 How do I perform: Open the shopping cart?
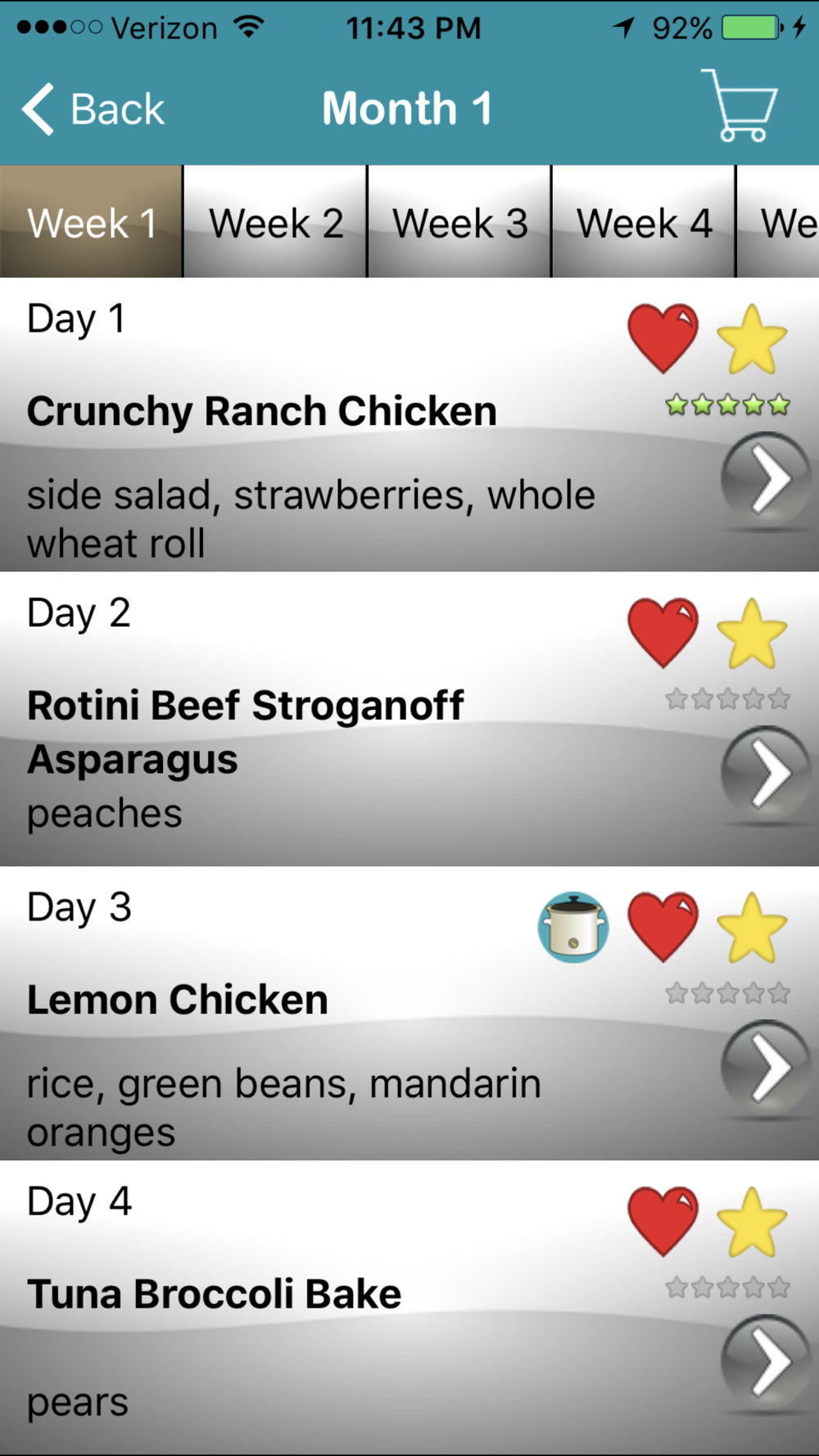[739, 106]
